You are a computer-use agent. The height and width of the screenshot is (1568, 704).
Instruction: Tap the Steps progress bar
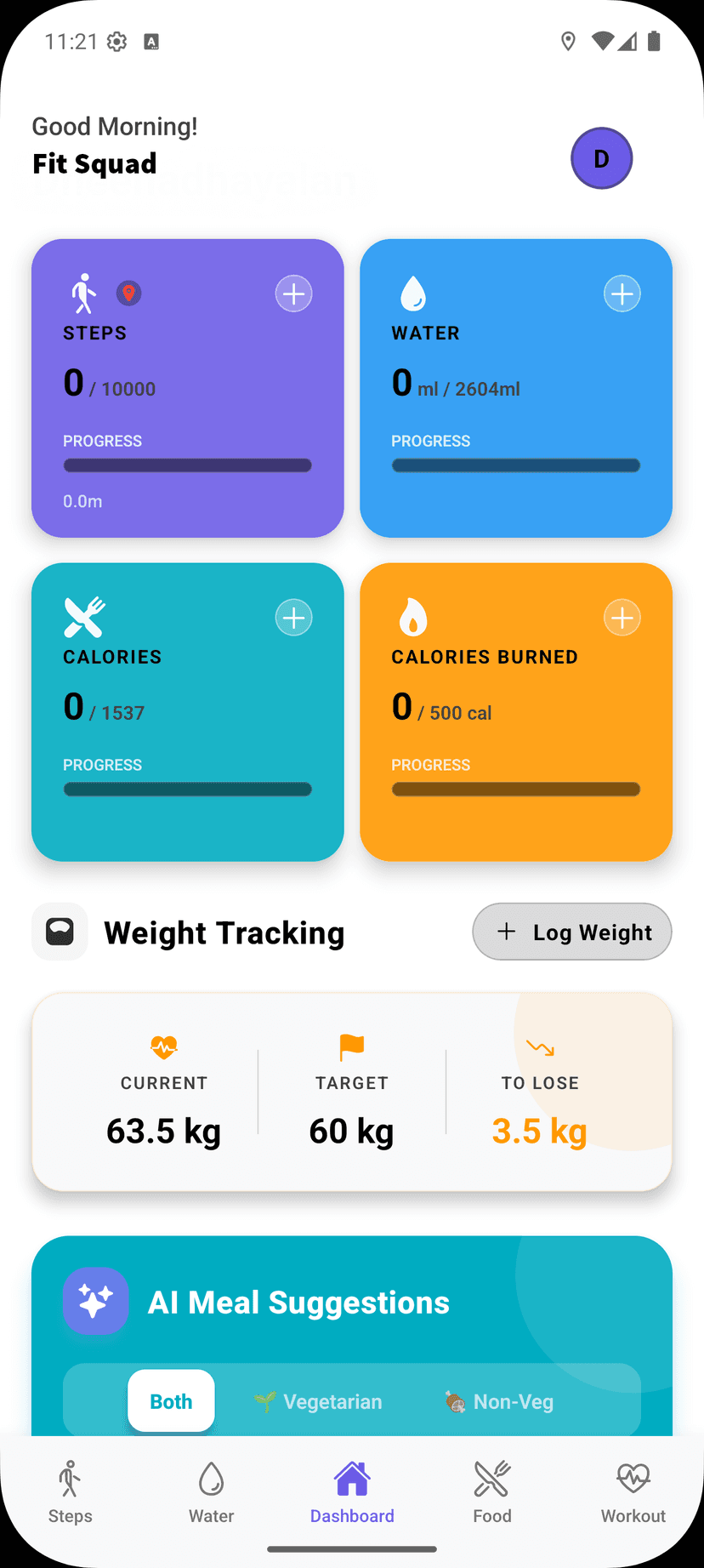(187, 465)
